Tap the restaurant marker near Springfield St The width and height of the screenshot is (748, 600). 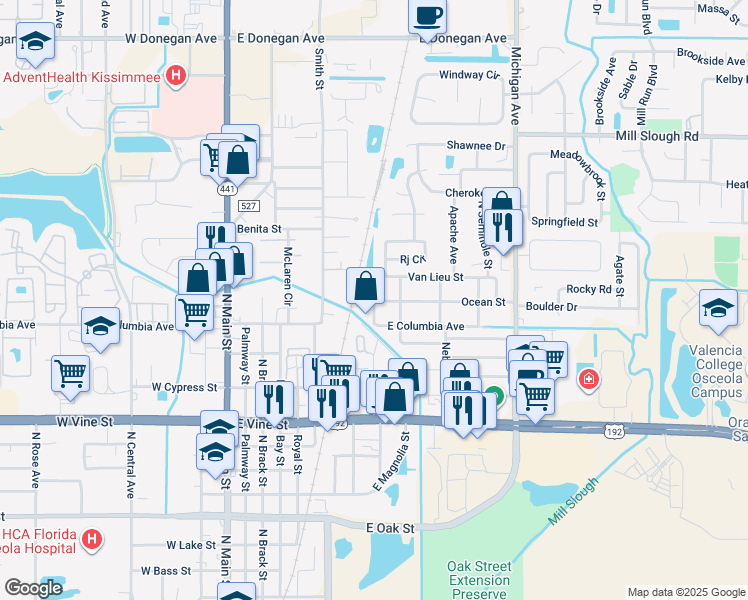pyautogui.click(x=504, y=227)
